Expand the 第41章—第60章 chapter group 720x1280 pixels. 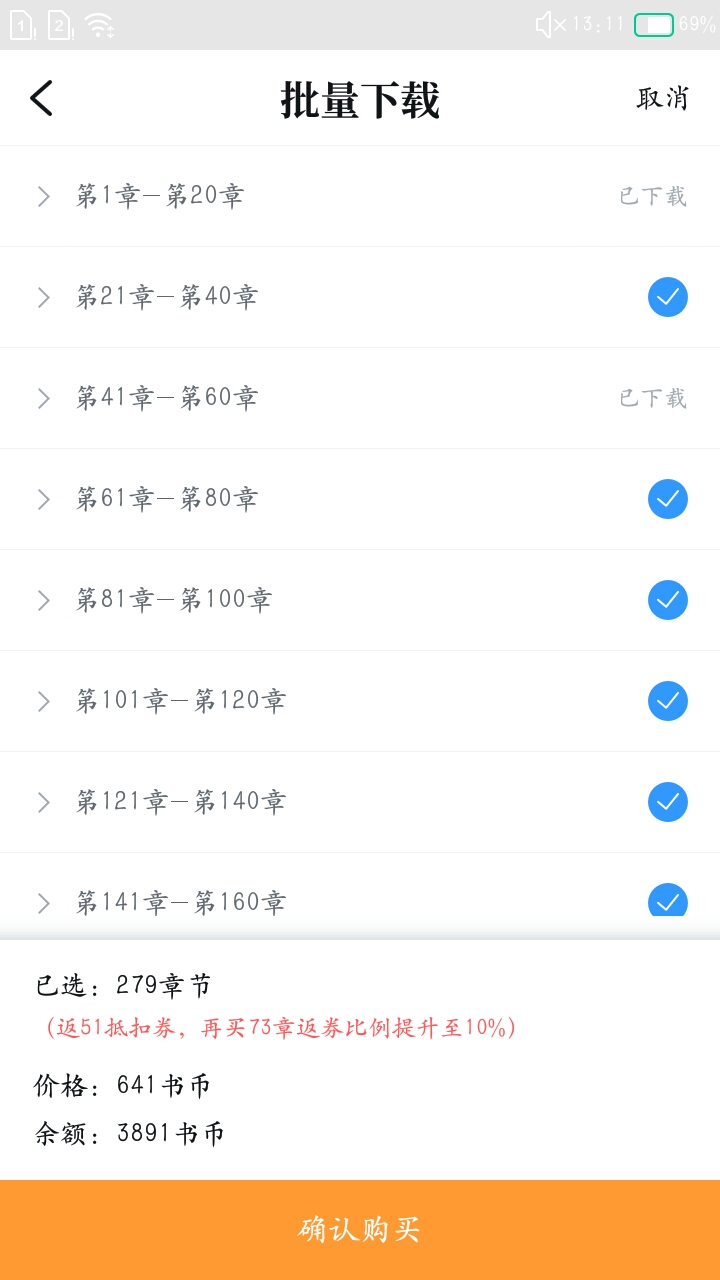(44, 398)
